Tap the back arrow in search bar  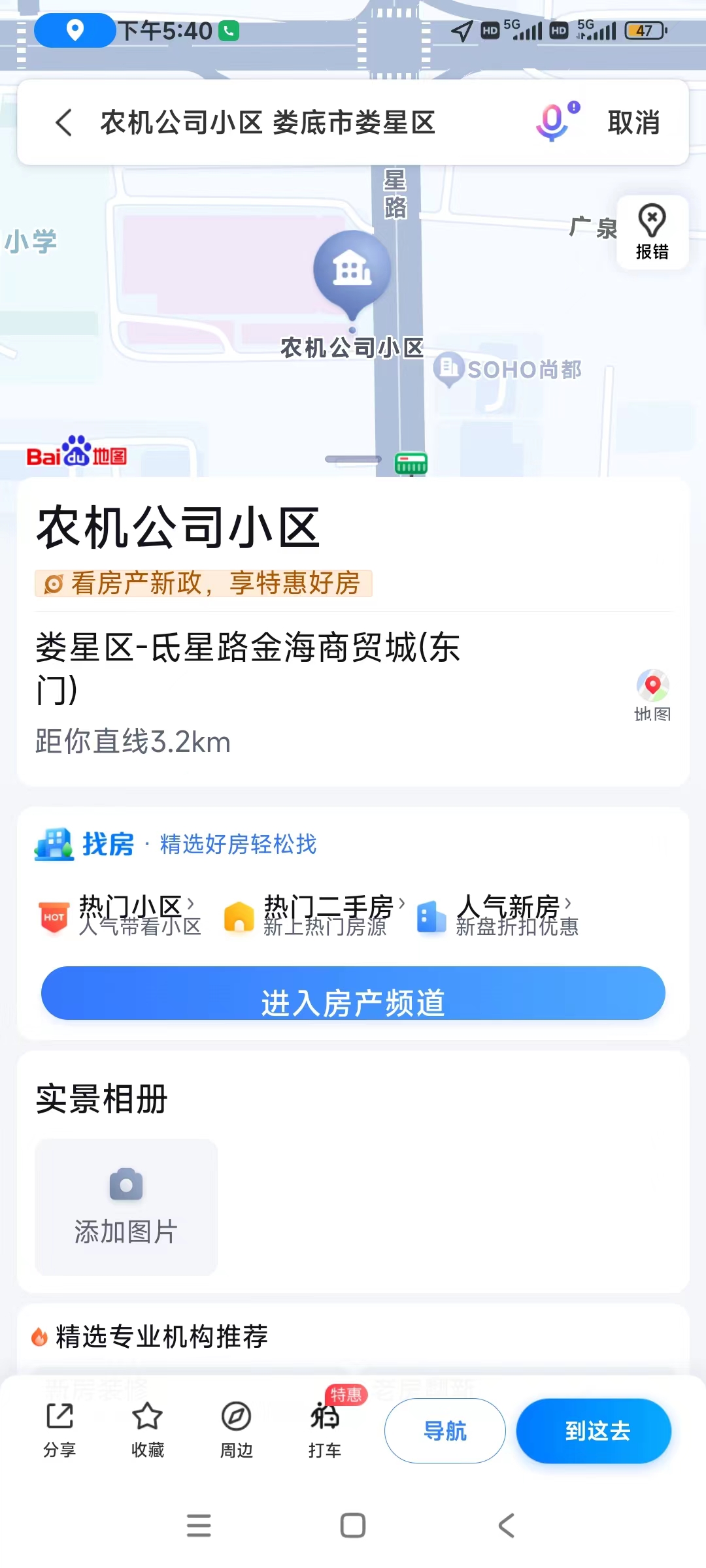point(64,123)
